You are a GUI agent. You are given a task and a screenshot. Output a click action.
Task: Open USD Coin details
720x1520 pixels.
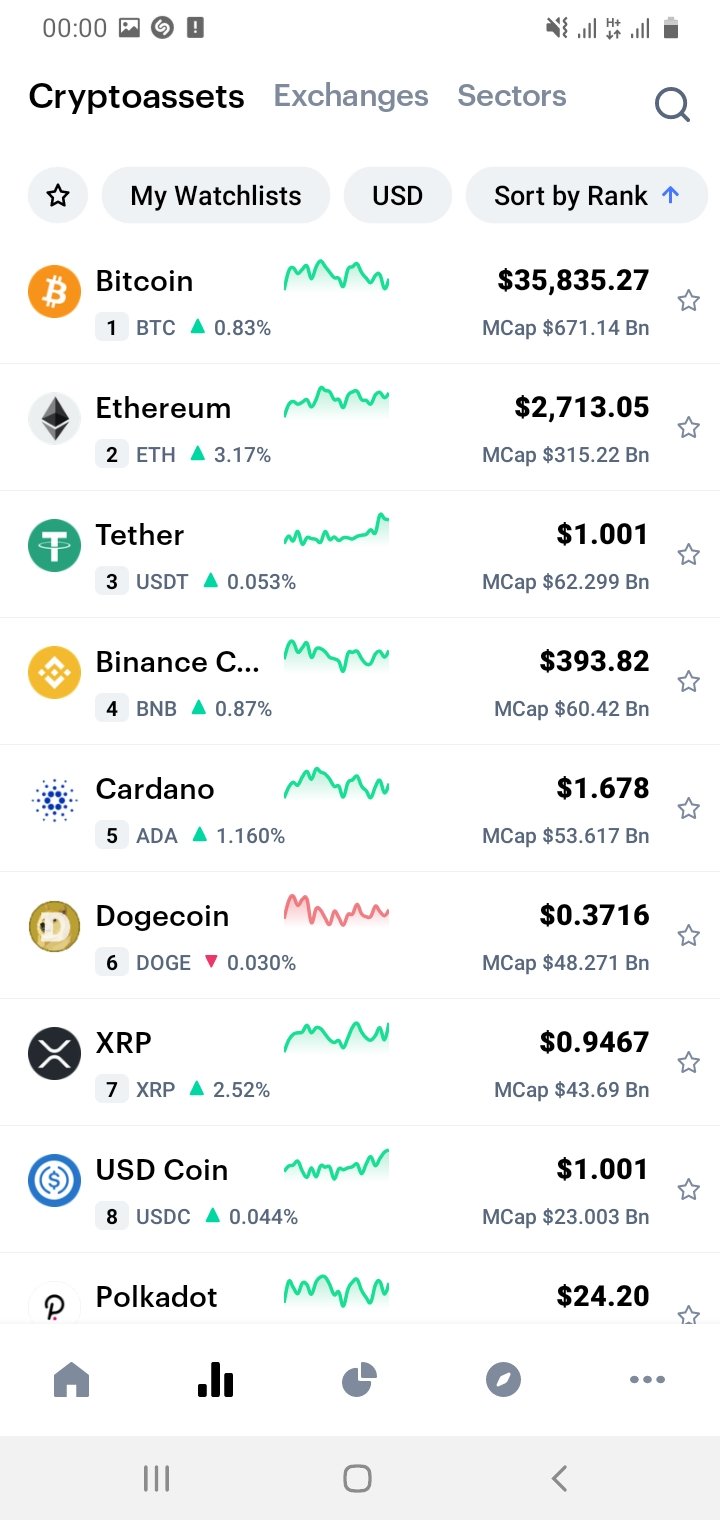pos(340,1189)
